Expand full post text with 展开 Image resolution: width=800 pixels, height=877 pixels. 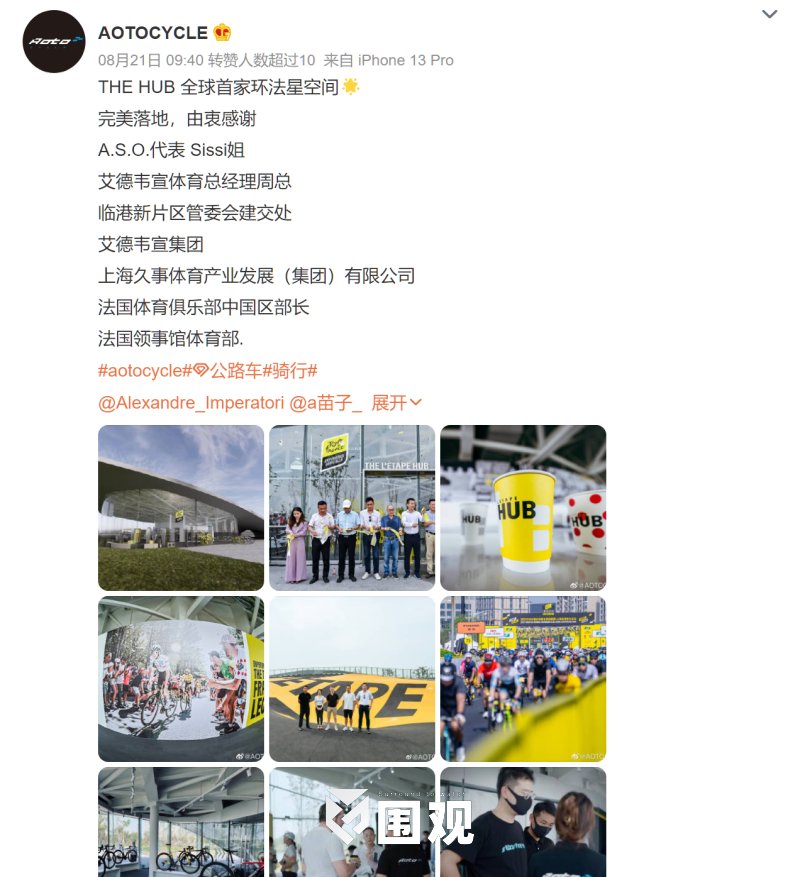click(x=397, y=402)
